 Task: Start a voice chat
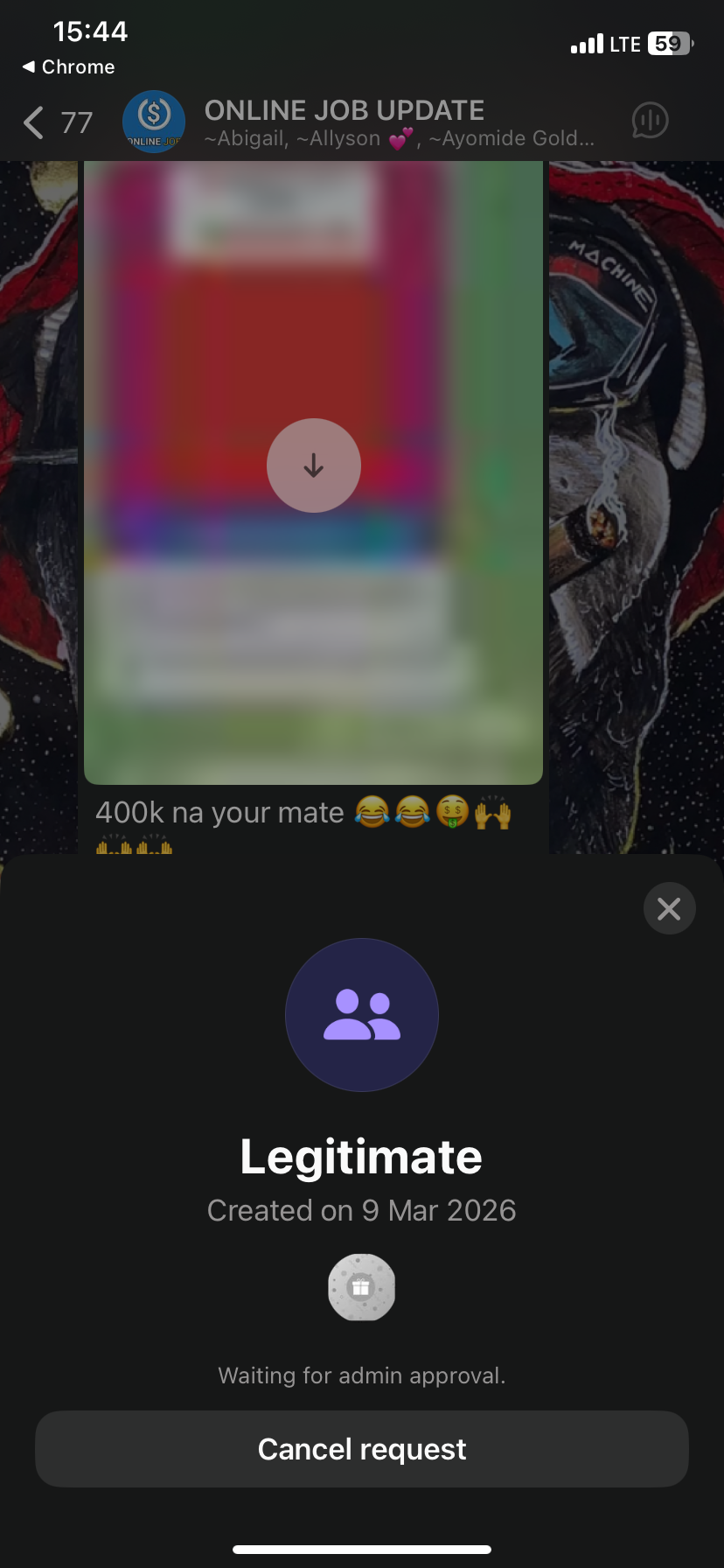650,121
